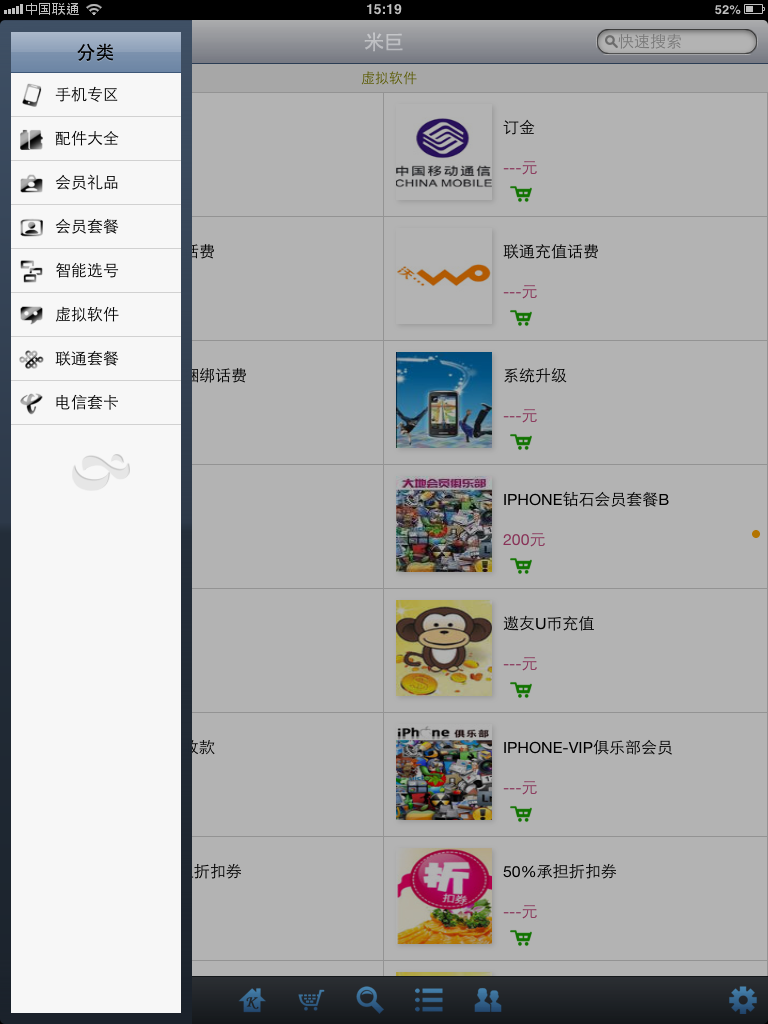Open the 会员礼品 category

pyautogui.click(x=95, y=183)
